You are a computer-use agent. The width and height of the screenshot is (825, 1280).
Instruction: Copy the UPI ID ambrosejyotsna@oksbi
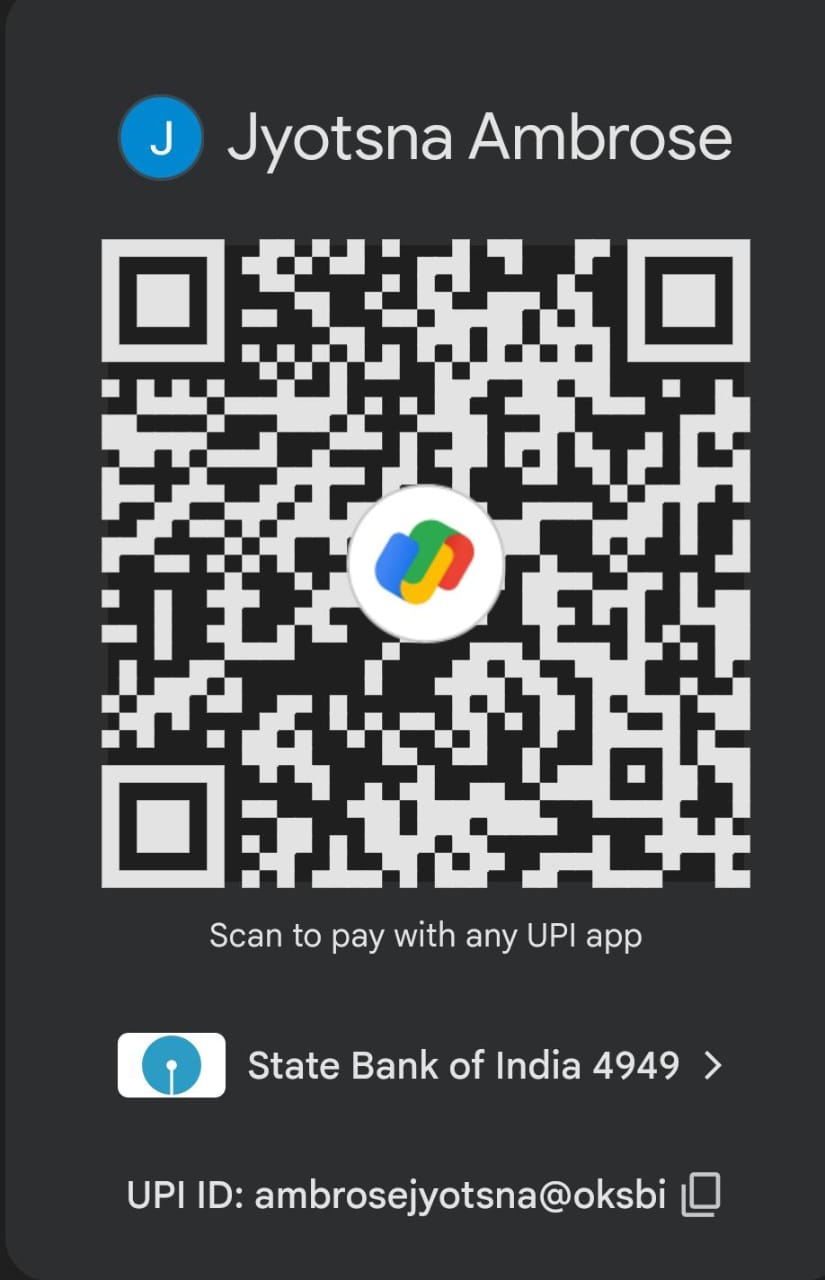click(701, 1194)
